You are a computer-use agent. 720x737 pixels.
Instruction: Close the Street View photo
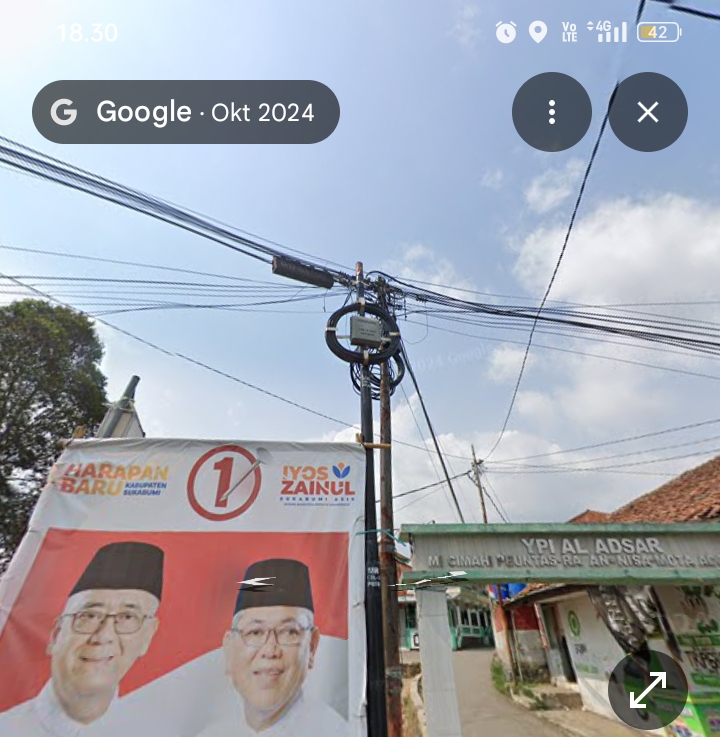tap(648, 112)
